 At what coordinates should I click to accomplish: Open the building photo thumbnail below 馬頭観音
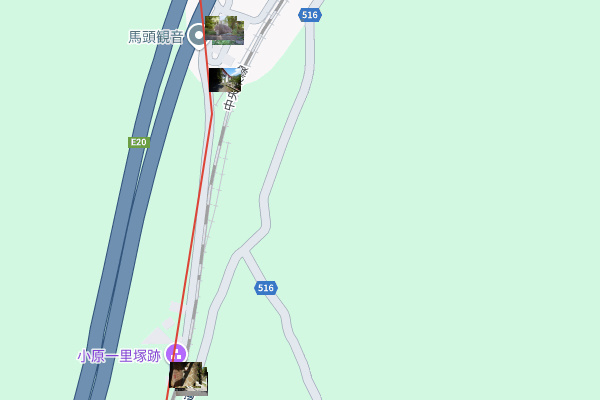(x=224, y=80)
